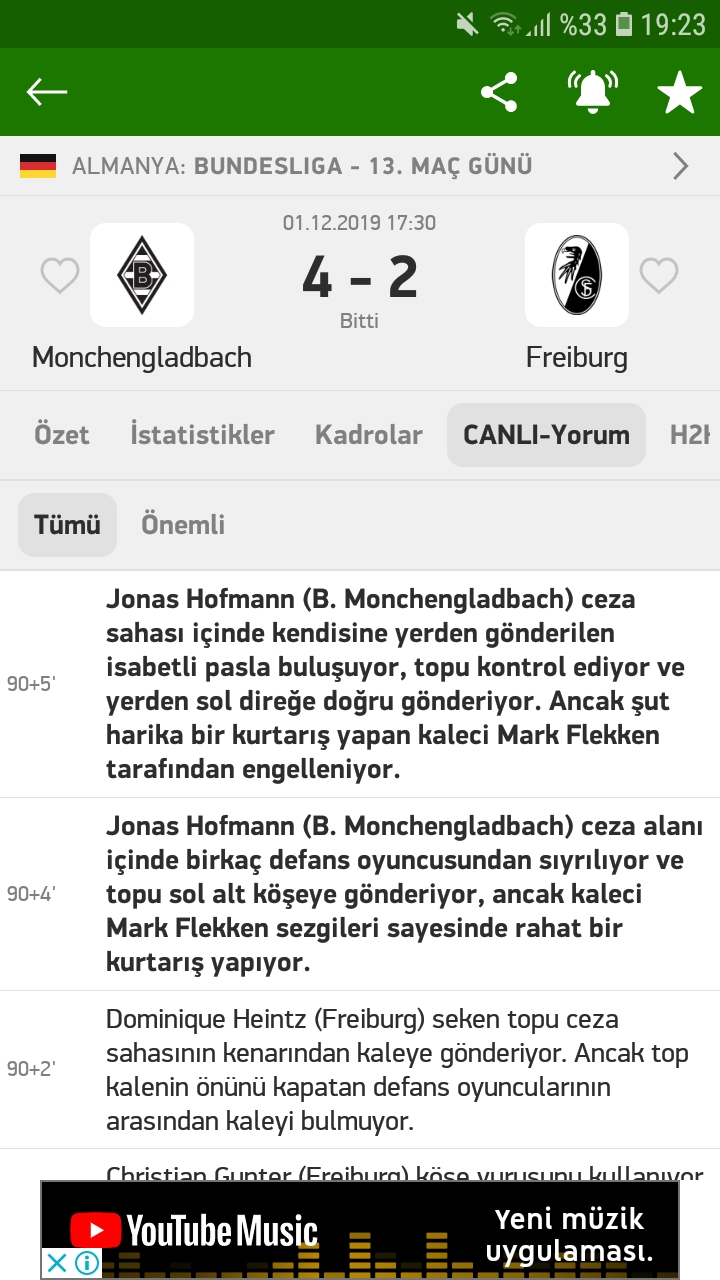Switch to the H2H tab

(690, 435)
